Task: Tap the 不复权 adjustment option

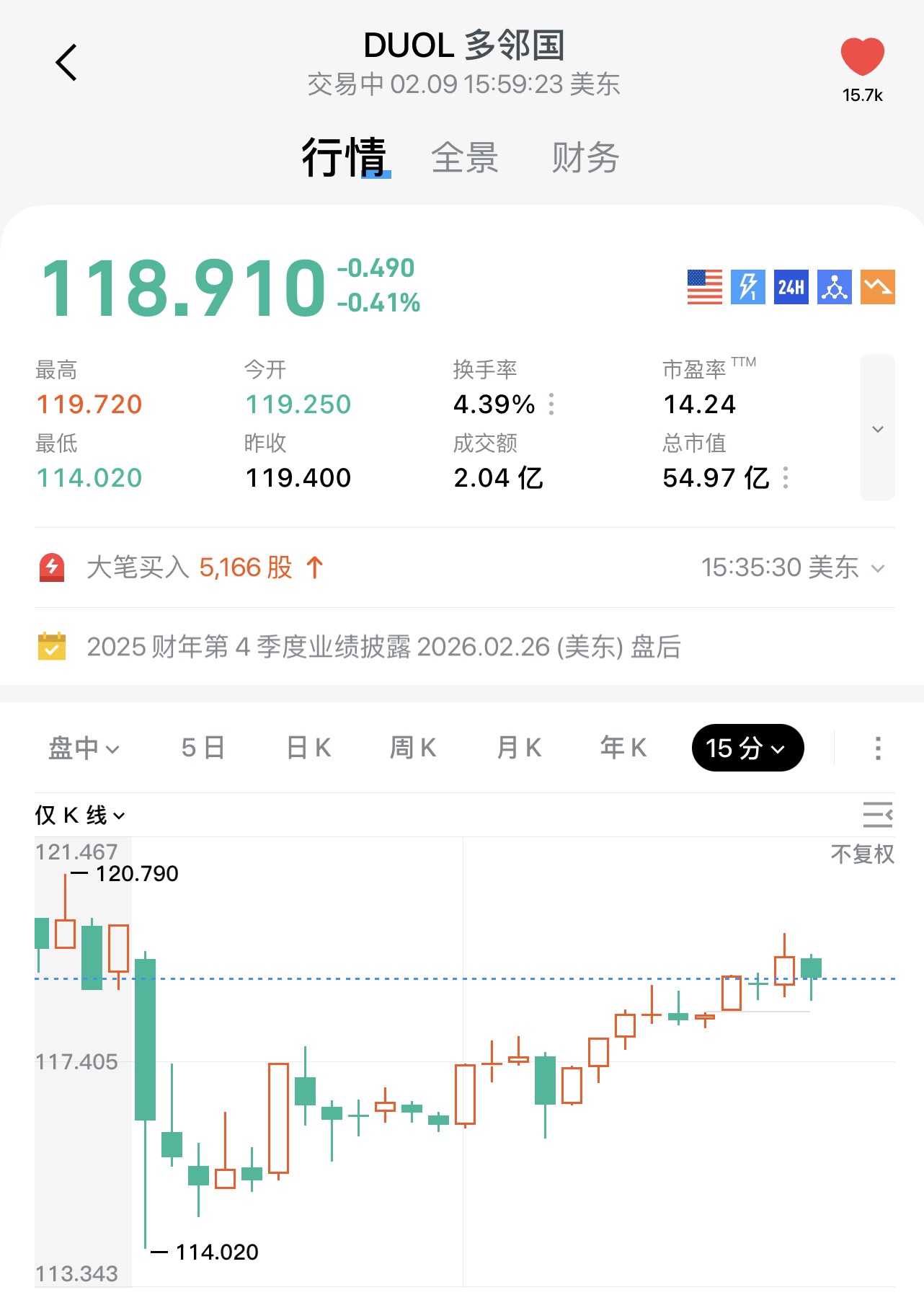Action: point(862,854)
